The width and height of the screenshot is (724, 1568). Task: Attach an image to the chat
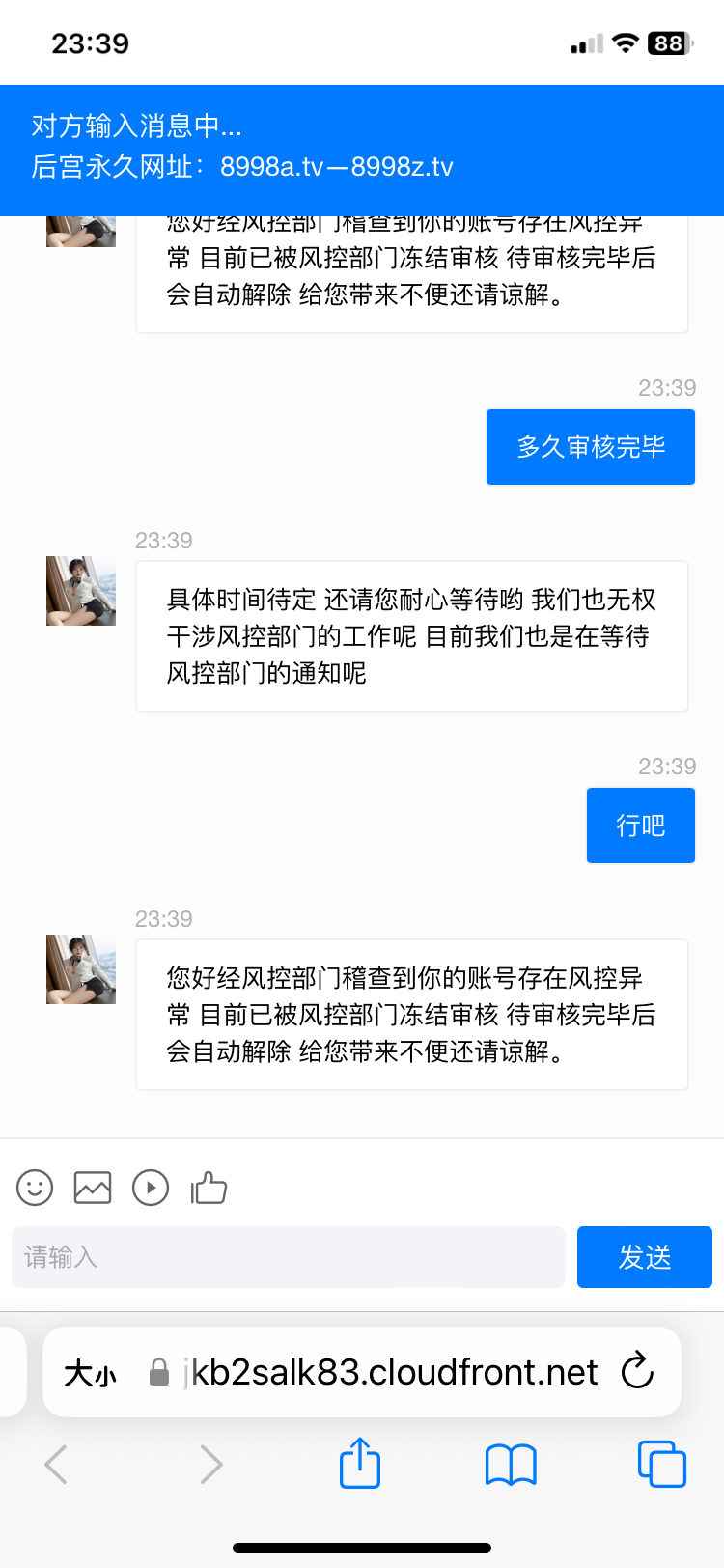coord(93,1188)
